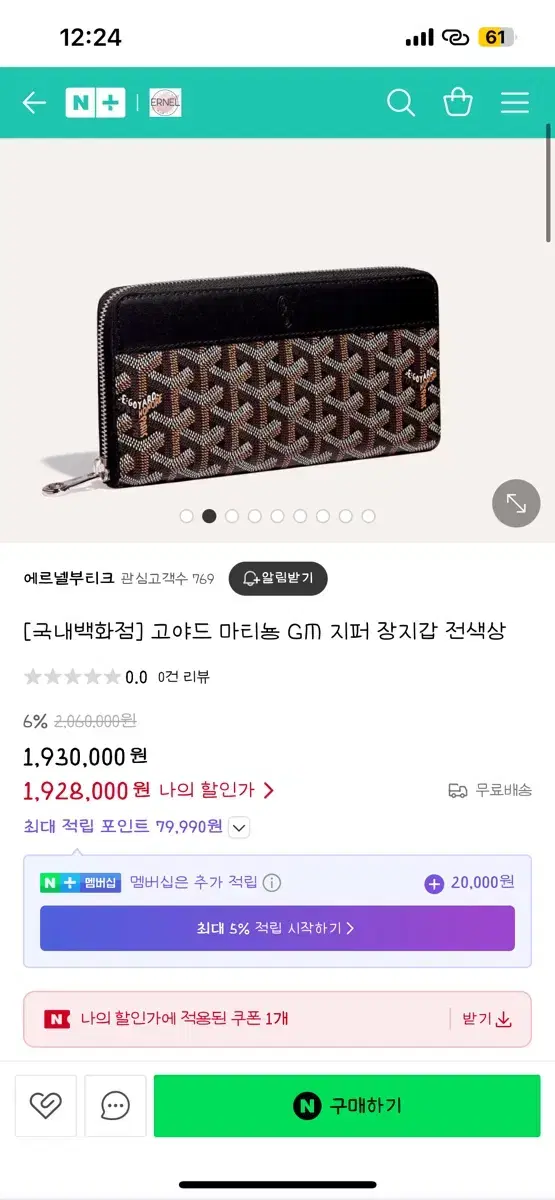Screen dimensions: 555x1200
Task: Download the coupon with 받기
Action: tap(487, 1019)
